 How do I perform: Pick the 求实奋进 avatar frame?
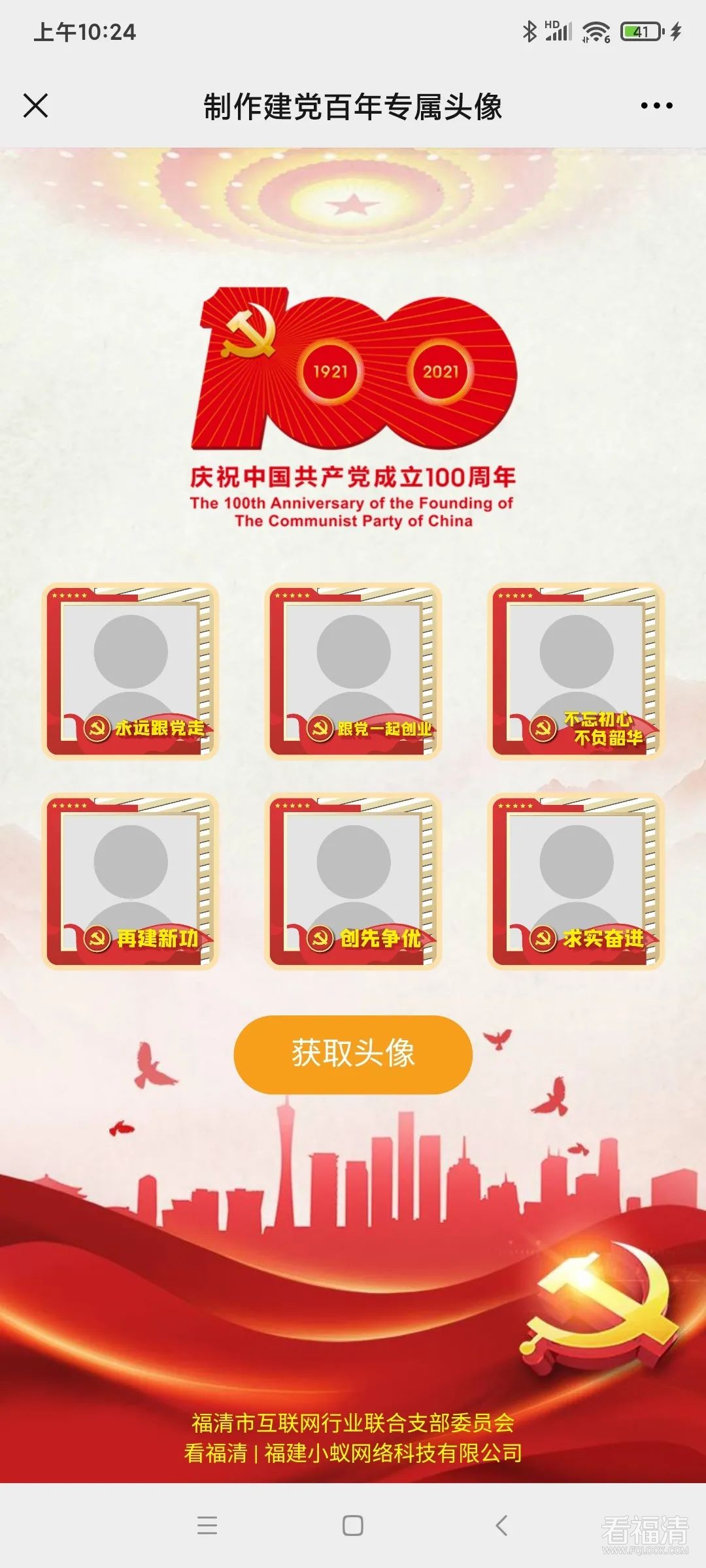[576, 881]
